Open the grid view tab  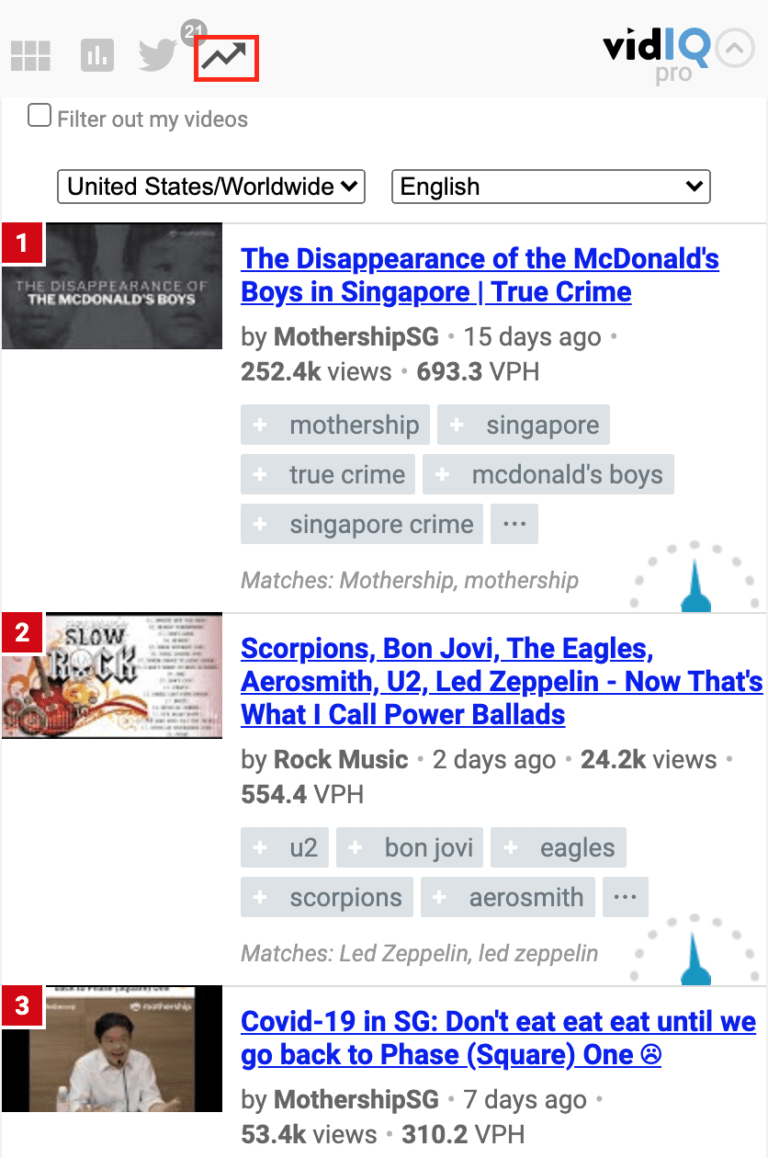click(30, 56)
